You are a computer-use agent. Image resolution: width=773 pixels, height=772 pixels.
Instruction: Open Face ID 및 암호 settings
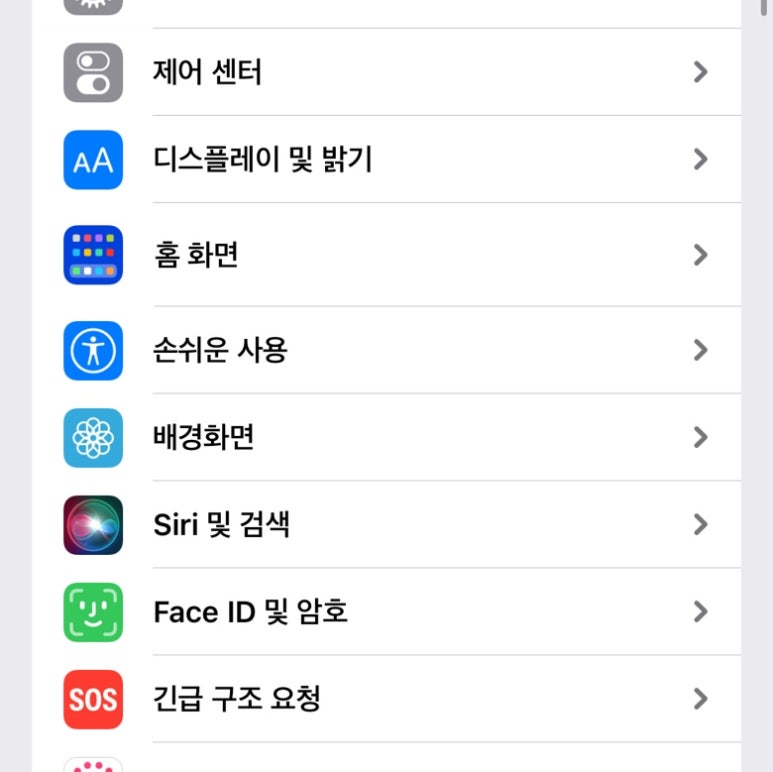click(400, 611)
